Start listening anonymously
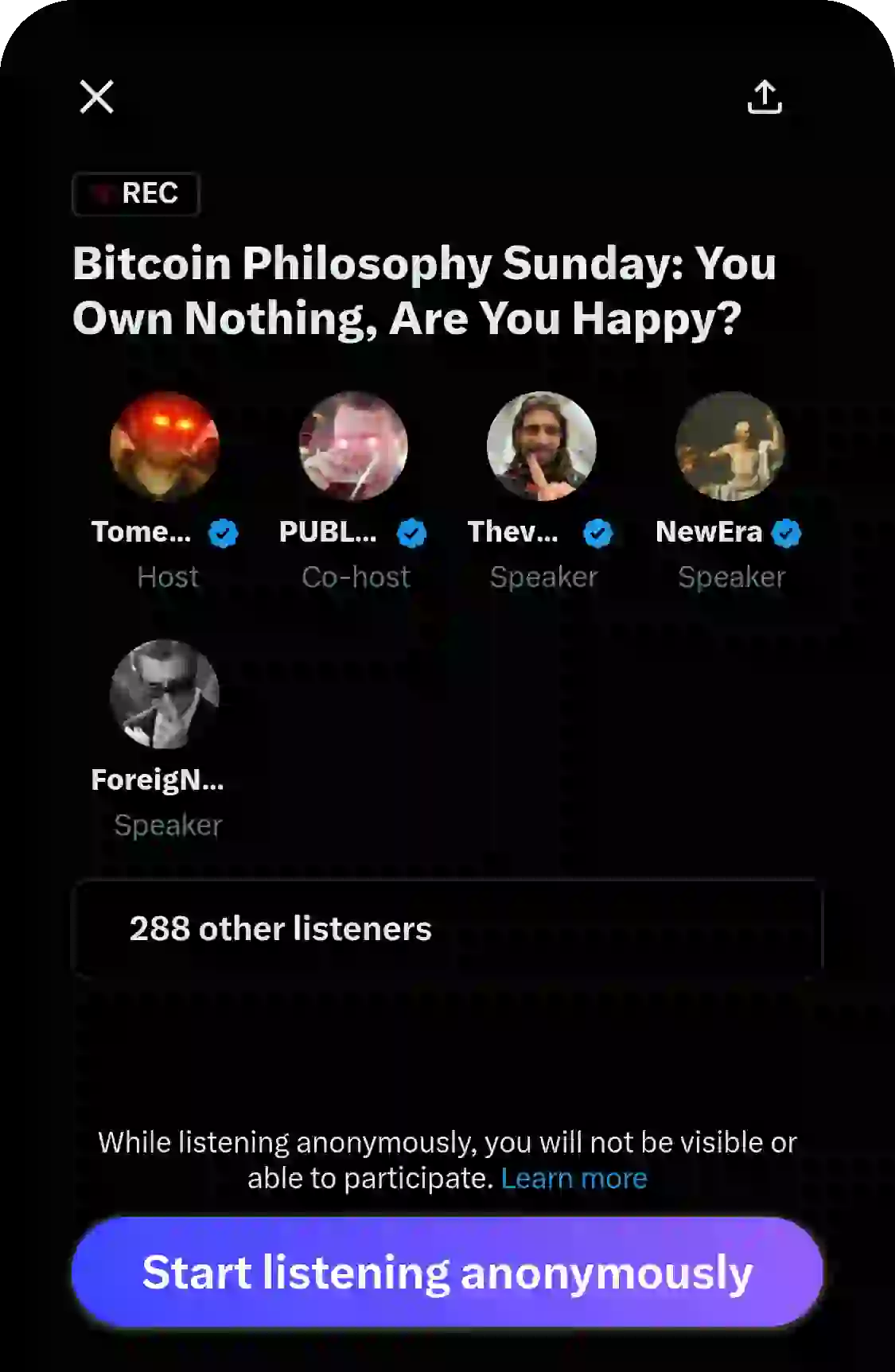The image size is (895, 1372). click(x=446, y=1272)
